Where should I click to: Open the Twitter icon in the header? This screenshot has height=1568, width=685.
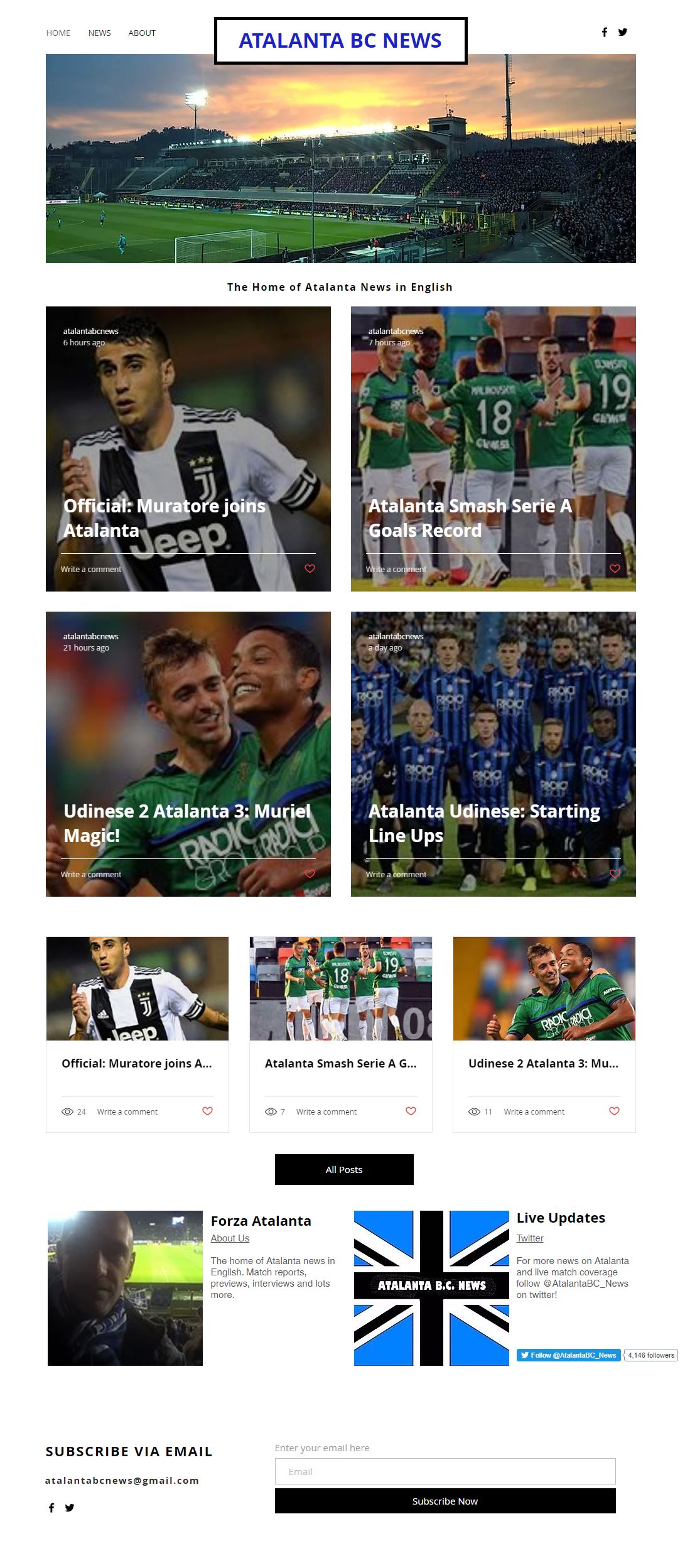622,32
